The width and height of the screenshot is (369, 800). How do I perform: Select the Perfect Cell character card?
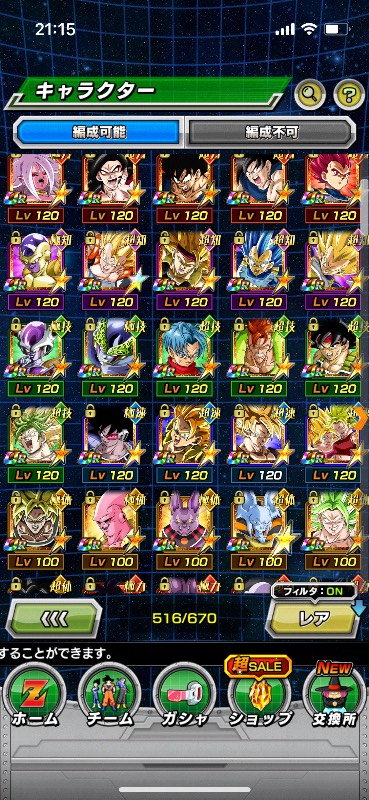(111, 357)
